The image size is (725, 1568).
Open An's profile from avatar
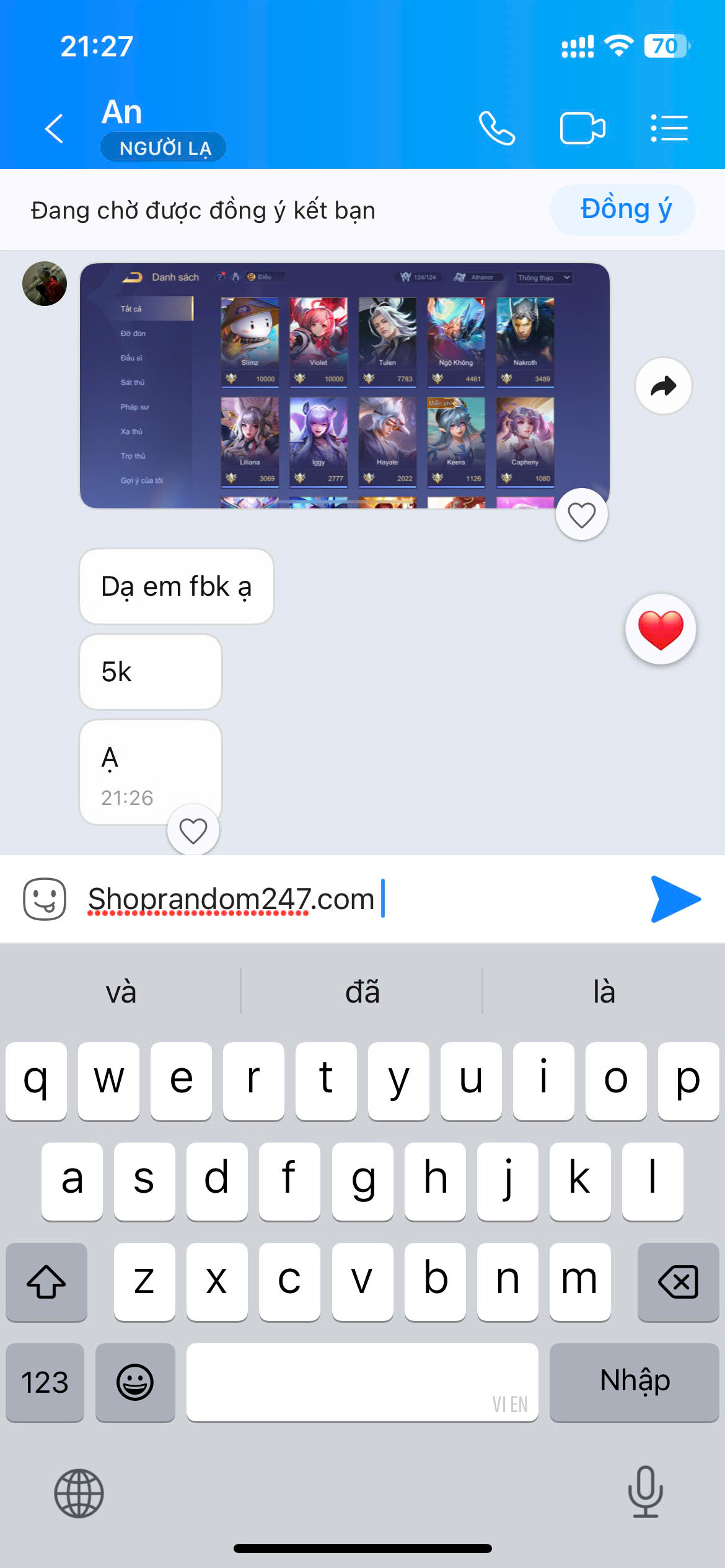pyautogui.click(x=45, y=284)
